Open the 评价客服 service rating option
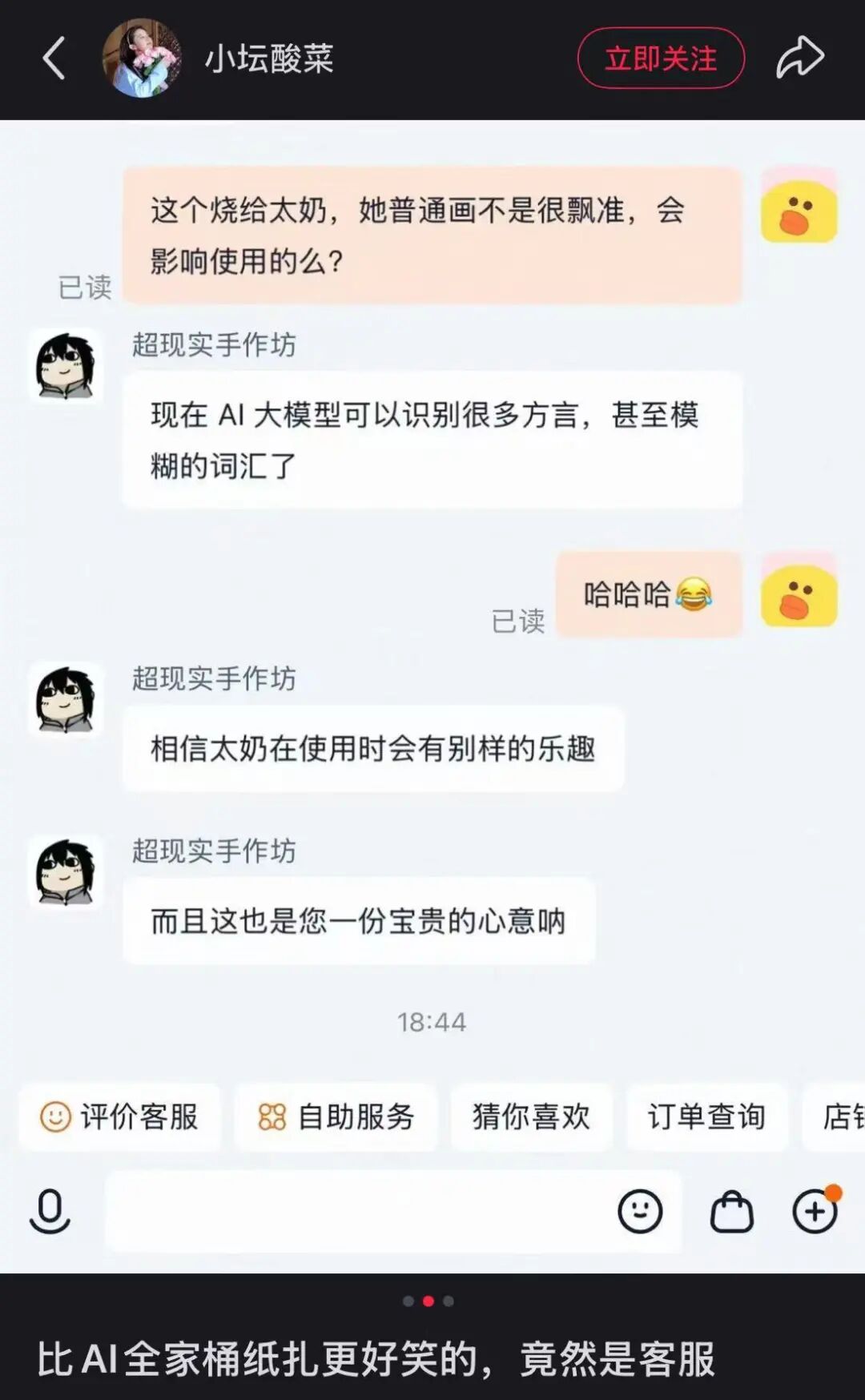Image resolution: width=865 pixels, height=1400 pixels. [119, 1117]
